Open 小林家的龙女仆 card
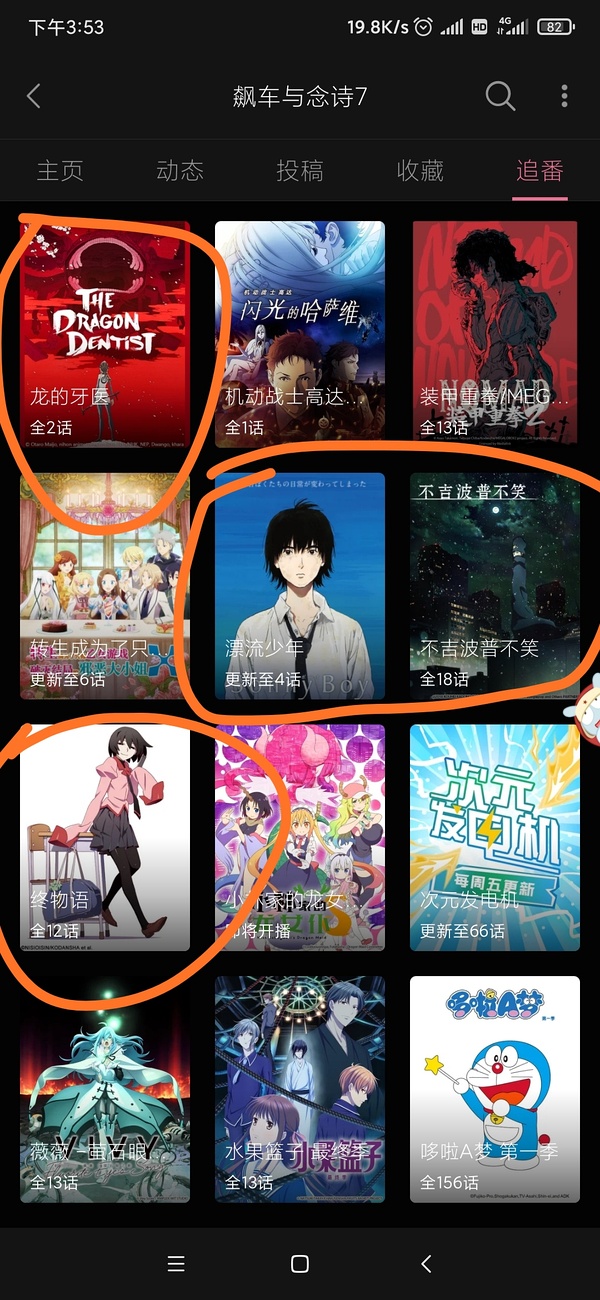This screenshot has width=600, height=1300. 300,837
